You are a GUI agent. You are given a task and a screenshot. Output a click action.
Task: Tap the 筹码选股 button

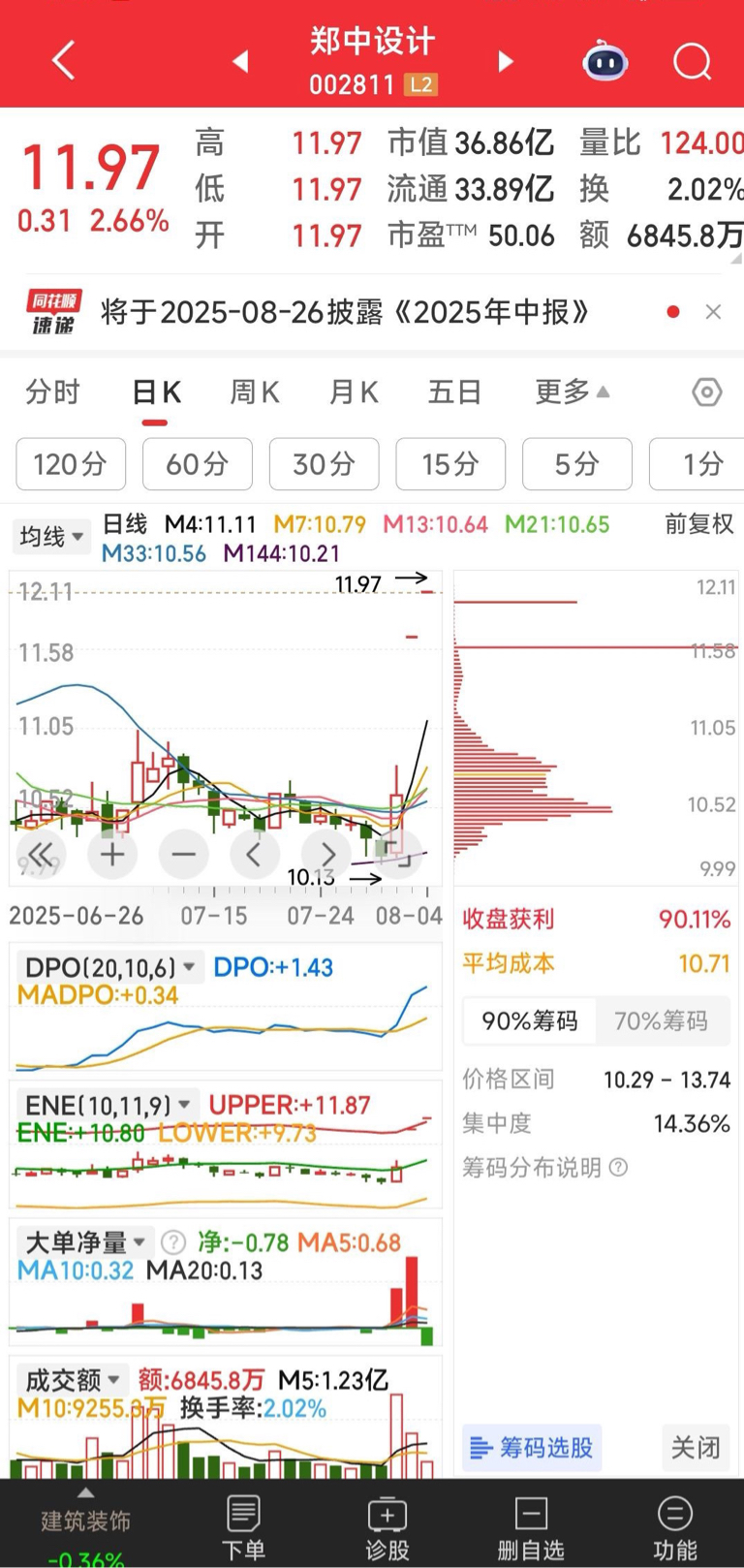532,1448
